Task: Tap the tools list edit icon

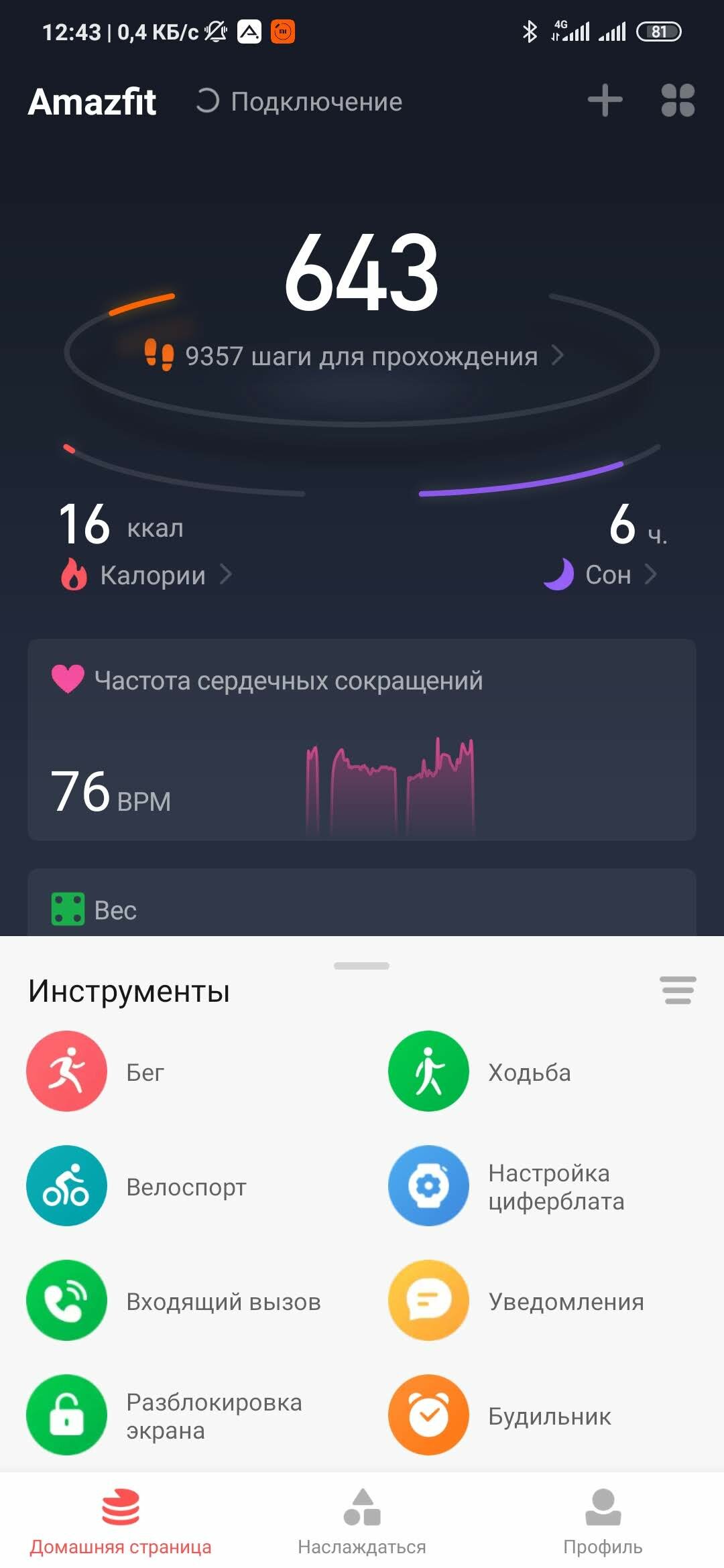Action: [x=678, y=990]
